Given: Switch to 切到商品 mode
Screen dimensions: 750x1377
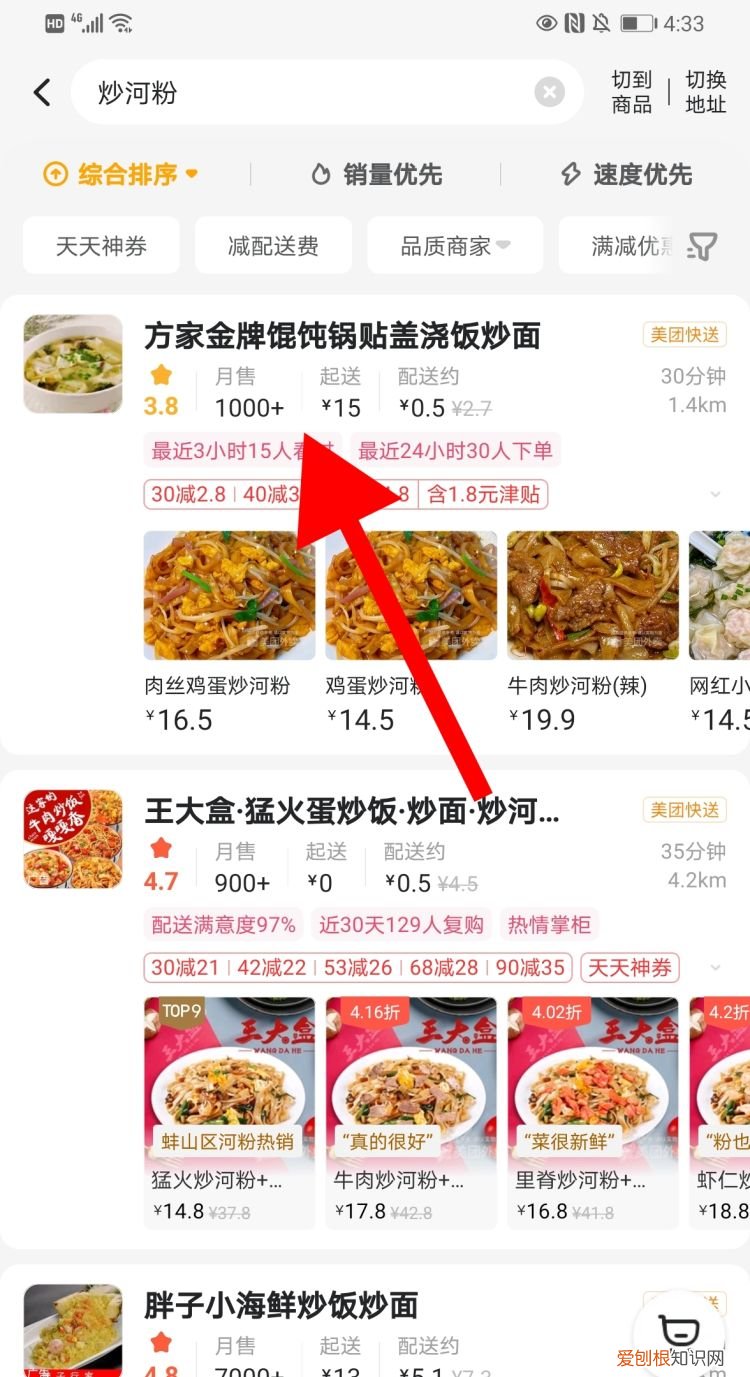Looking at the screenshot, I should coord(631,91).
